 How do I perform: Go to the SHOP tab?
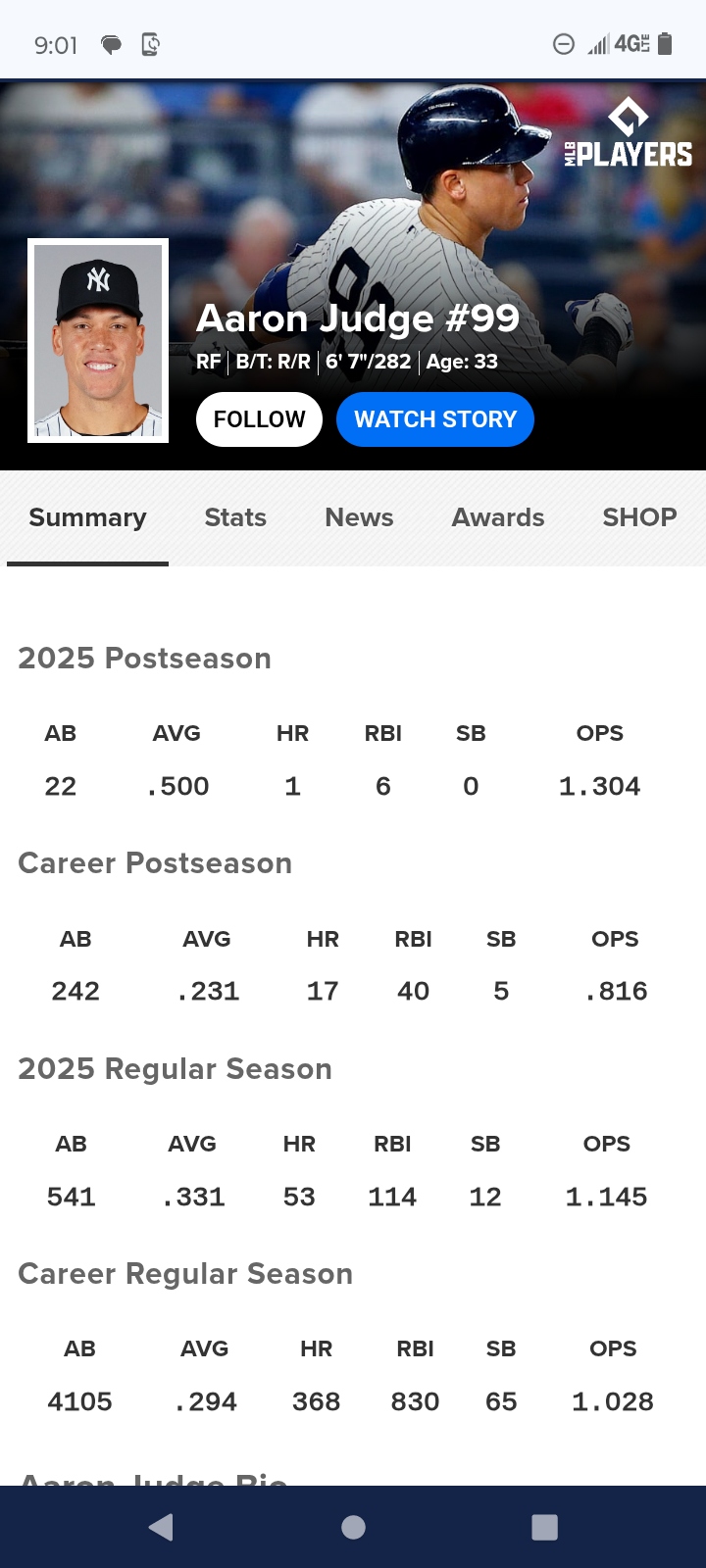pos(639,517)
